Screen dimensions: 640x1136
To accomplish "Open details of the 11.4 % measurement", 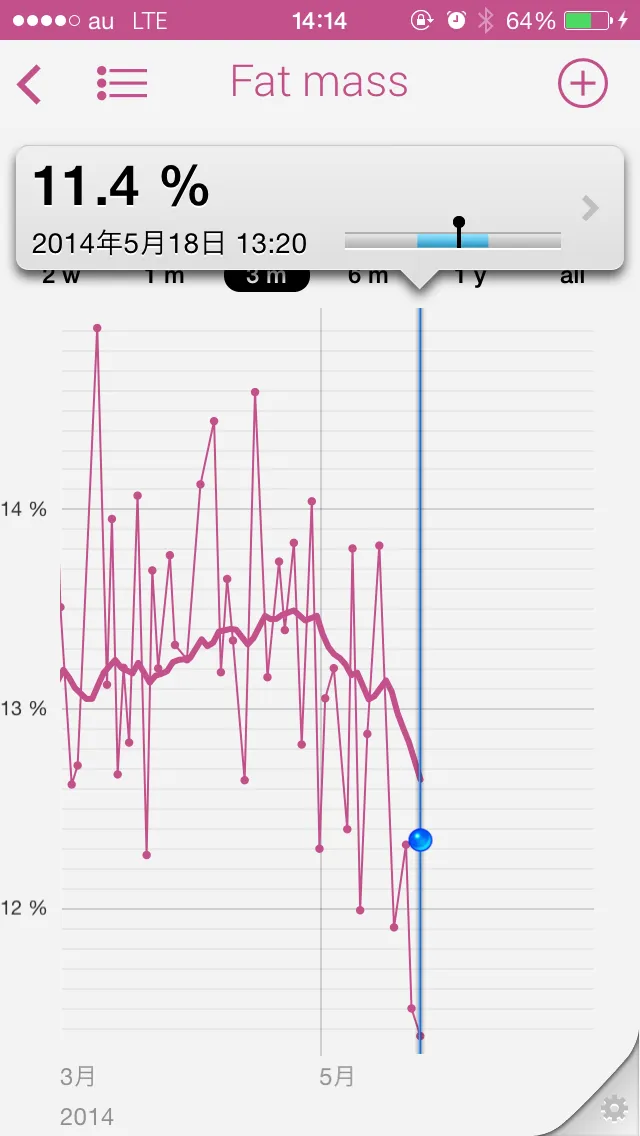I will click(x=590, y=208).
